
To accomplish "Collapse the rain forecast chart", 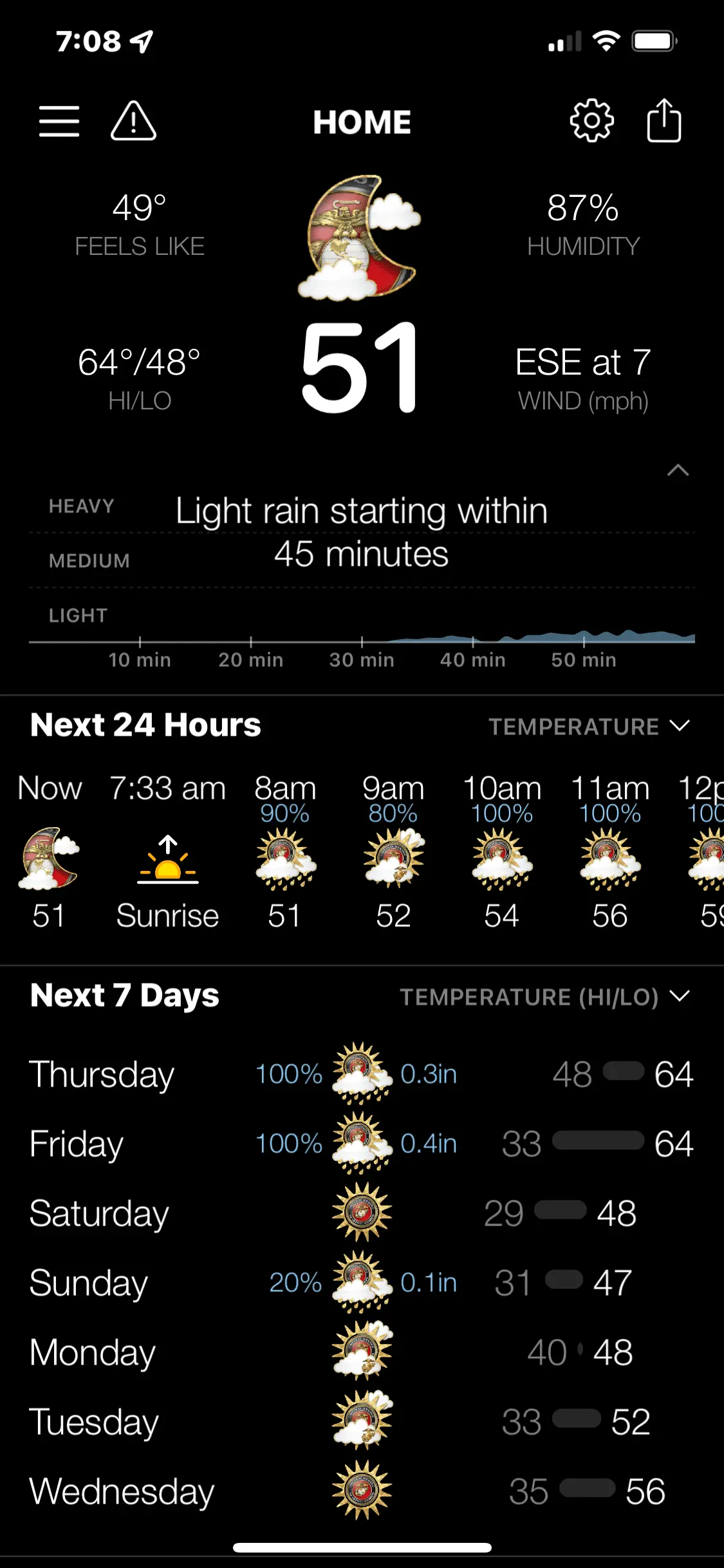I will pos(678,471).
